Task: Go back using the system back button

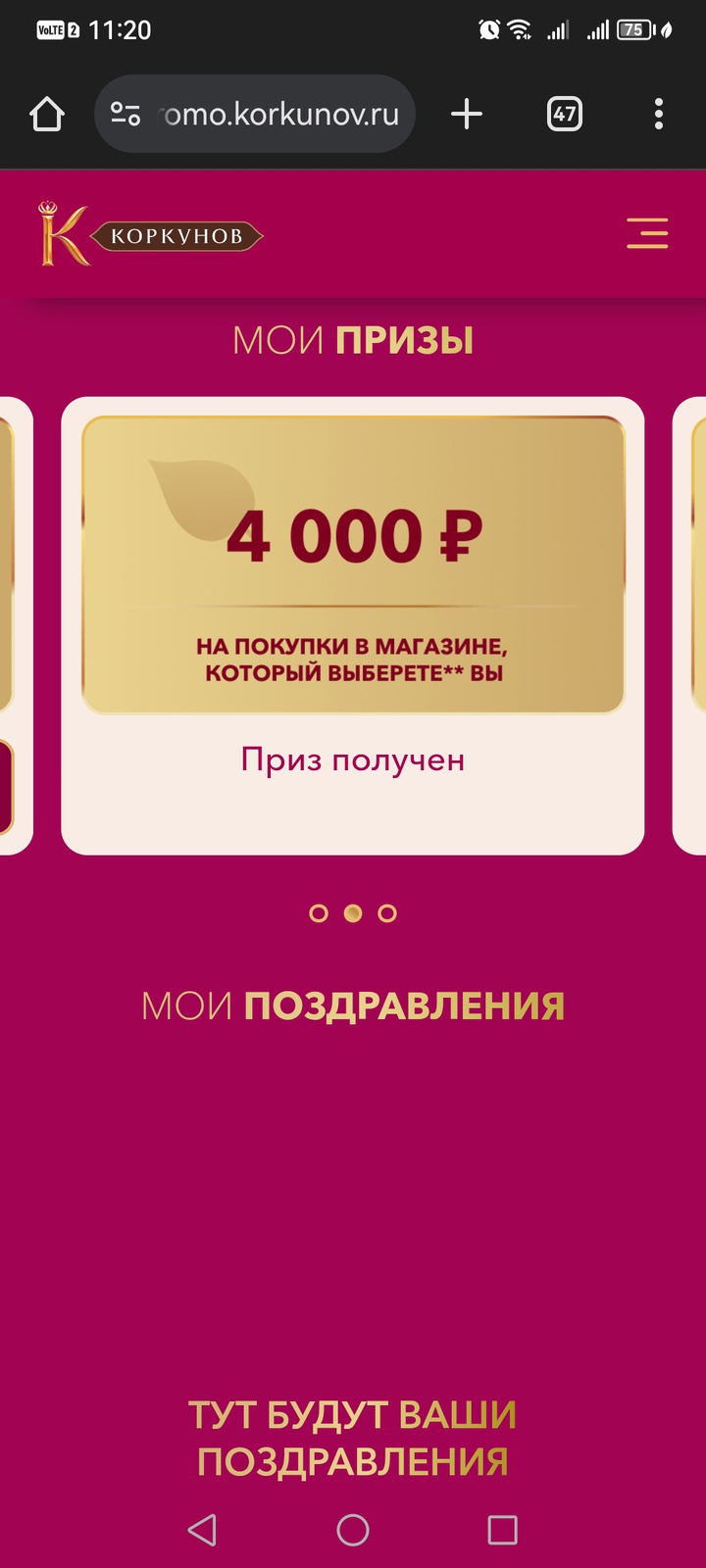Action: click(202, 1530)
